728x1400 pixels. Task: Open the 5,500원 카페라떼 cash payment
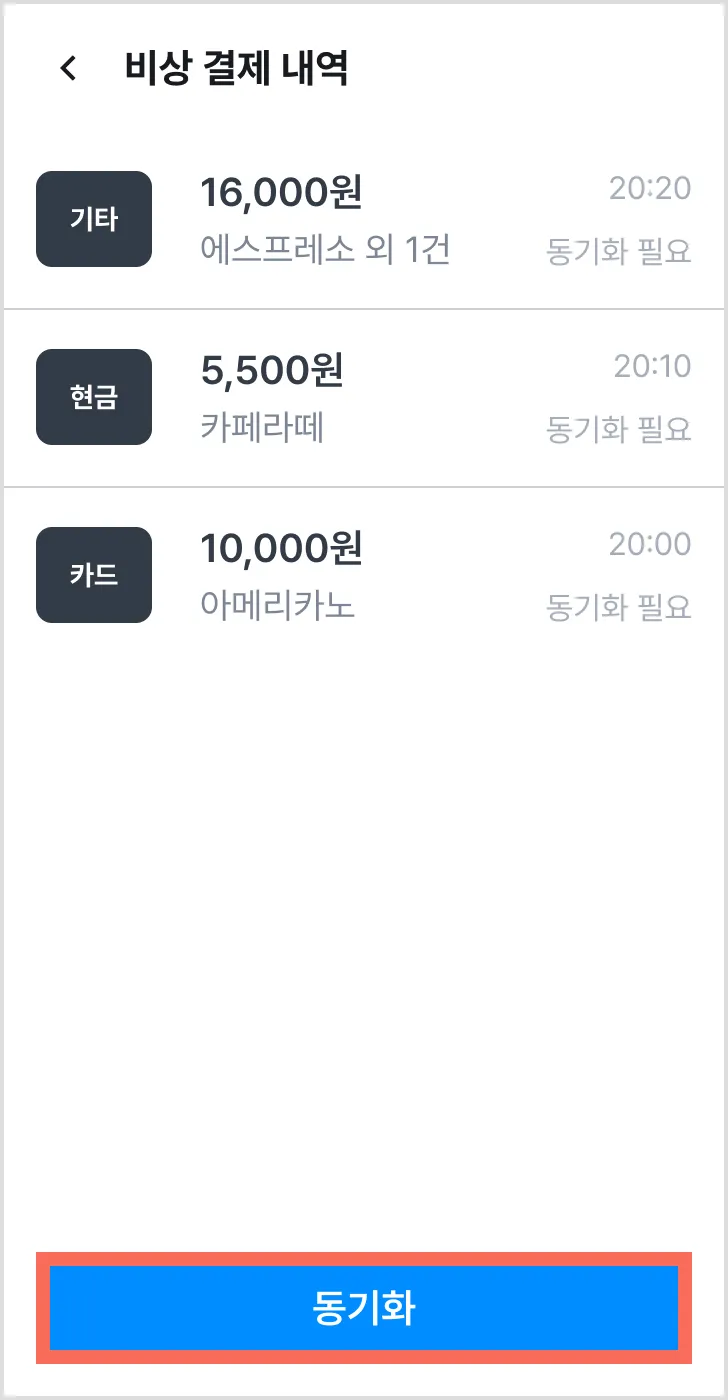coord(364,398)
